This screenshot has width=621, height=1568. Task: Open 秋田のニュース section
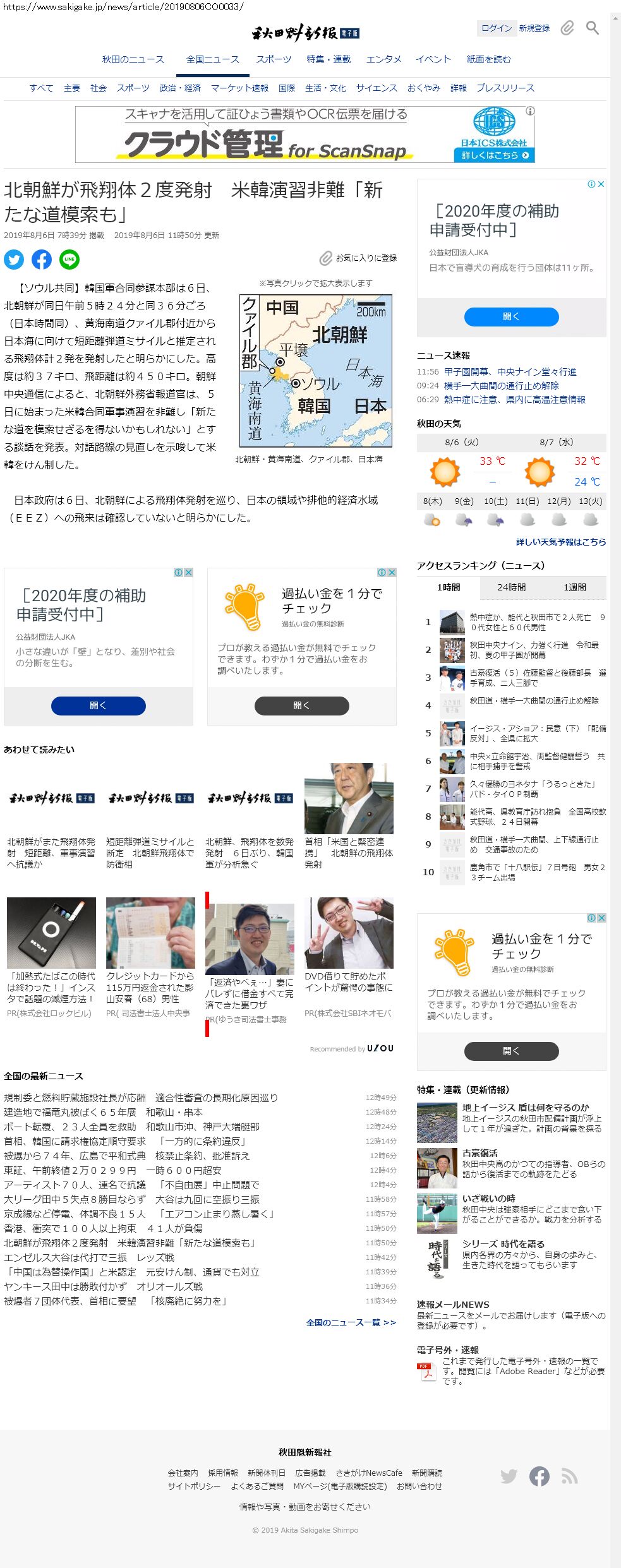point(133,59)
